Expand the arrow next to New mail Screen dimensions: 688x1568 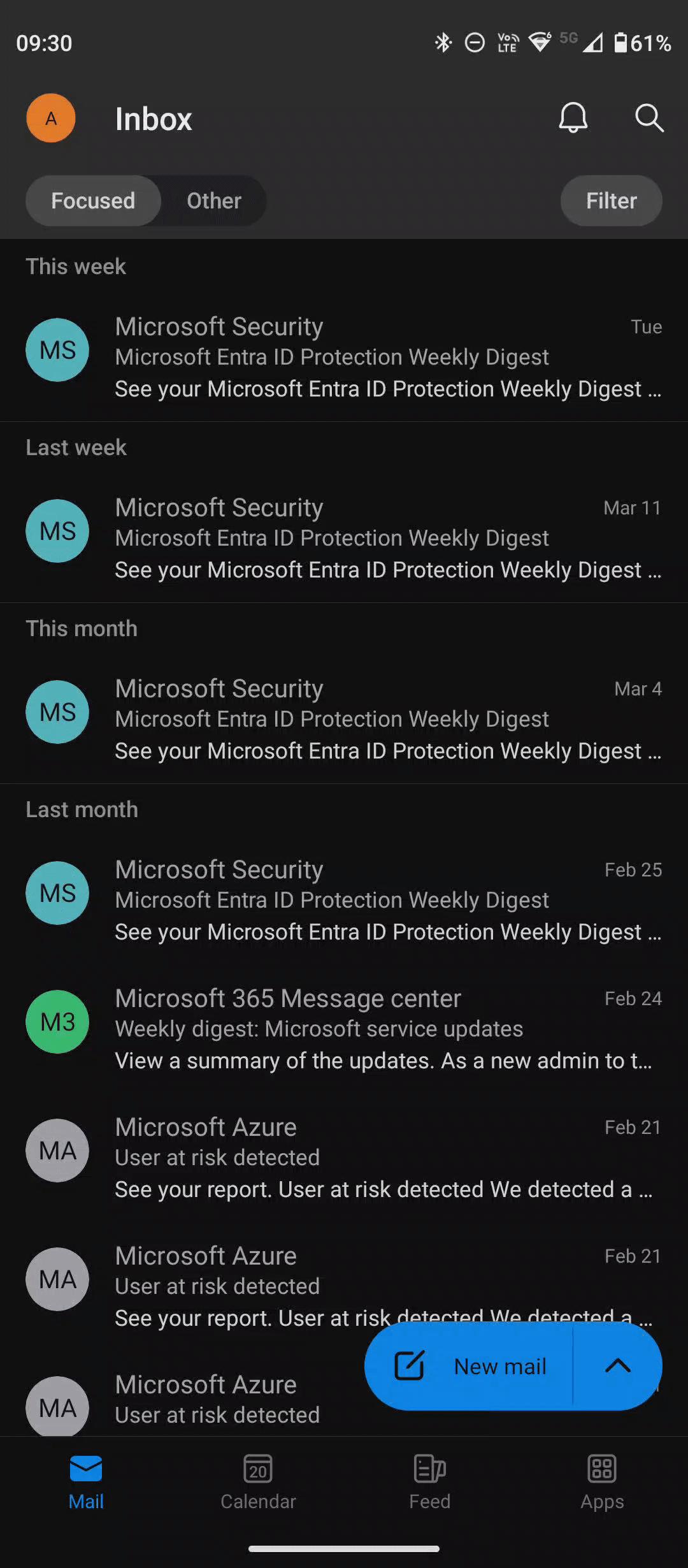tap(617, 1366)
